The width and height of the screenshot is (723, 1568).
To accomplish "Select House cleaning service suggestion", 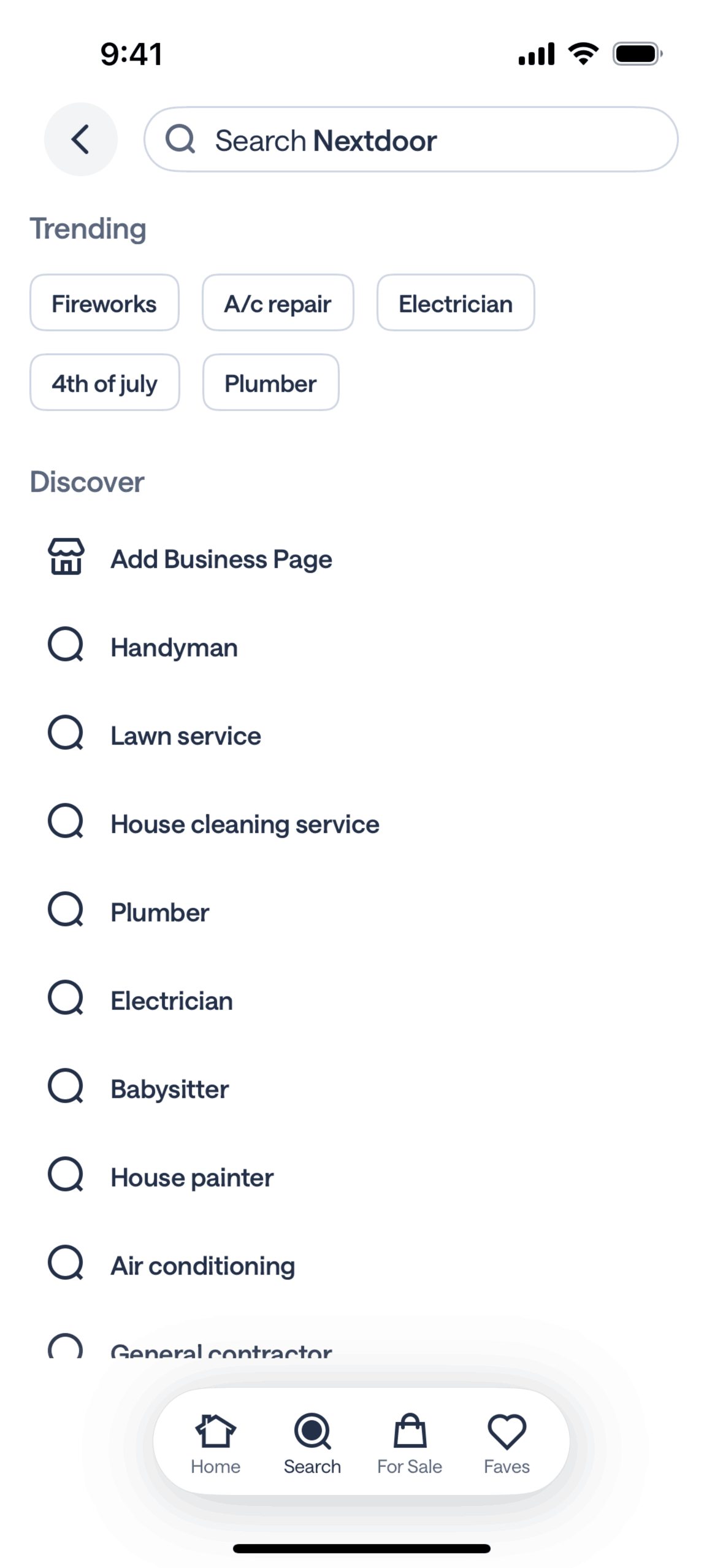I will coord(244,824).
